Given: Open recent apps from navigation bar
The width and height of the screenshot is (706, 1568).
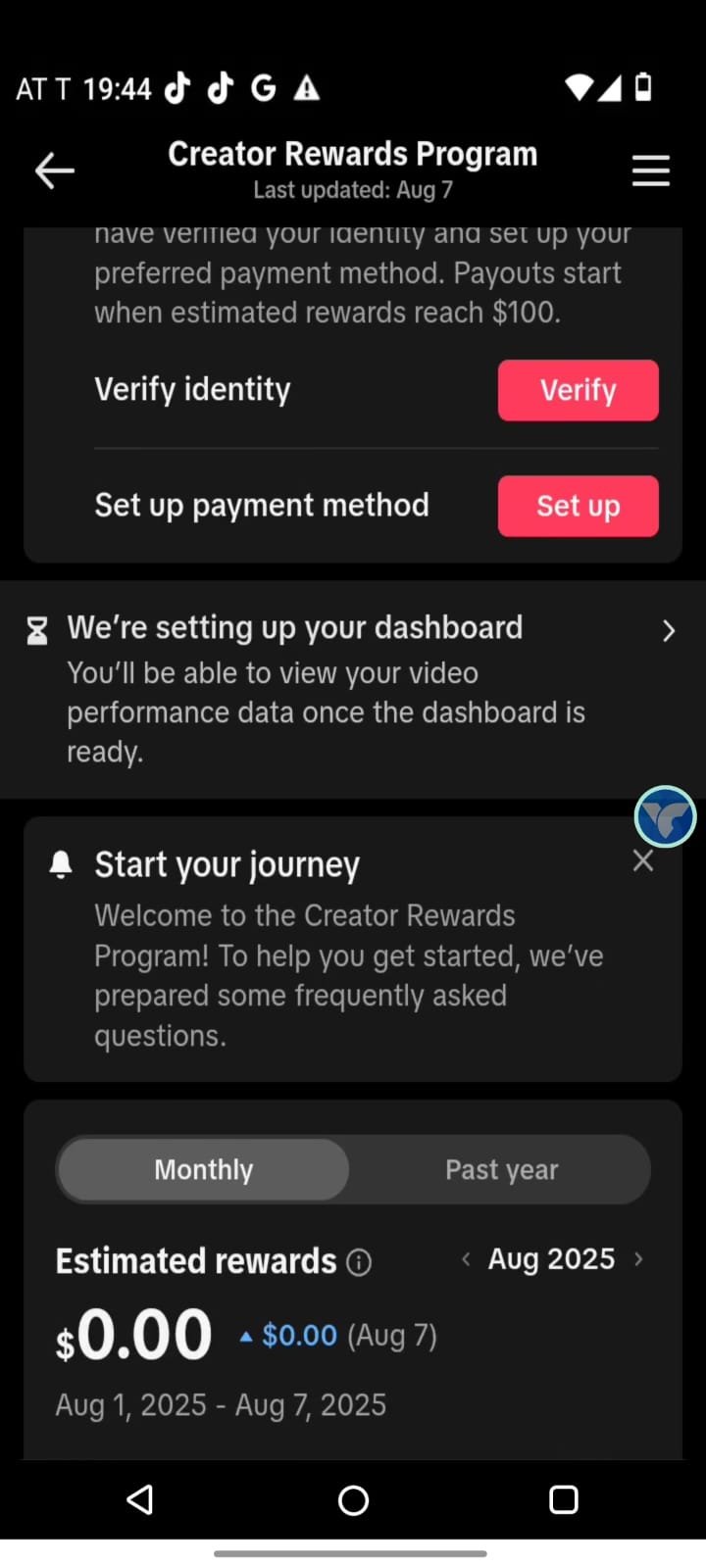Looking at the screenshot, I should click(x=564, y=1499).
